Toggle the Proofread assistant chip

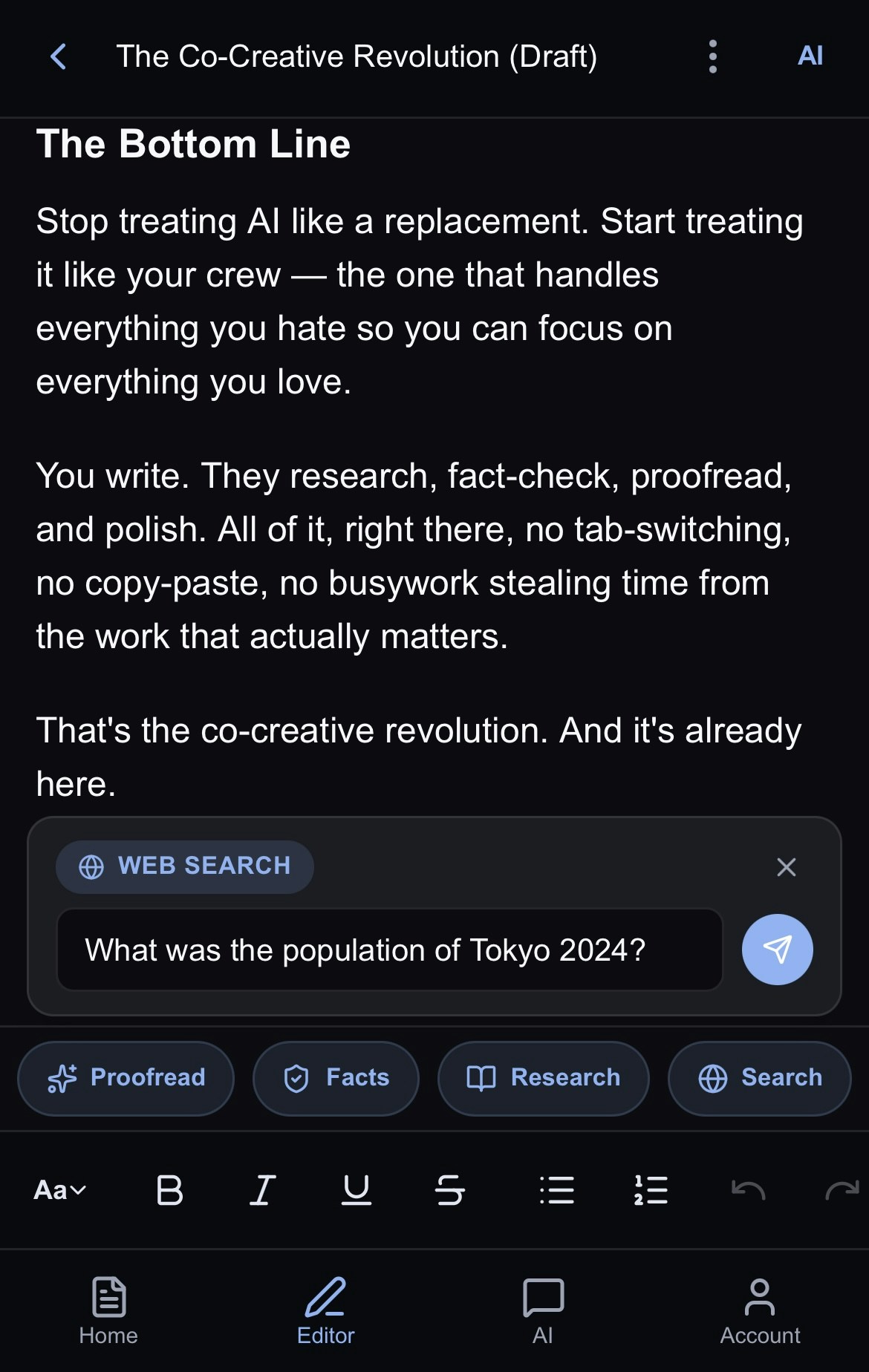[125, 1078]
